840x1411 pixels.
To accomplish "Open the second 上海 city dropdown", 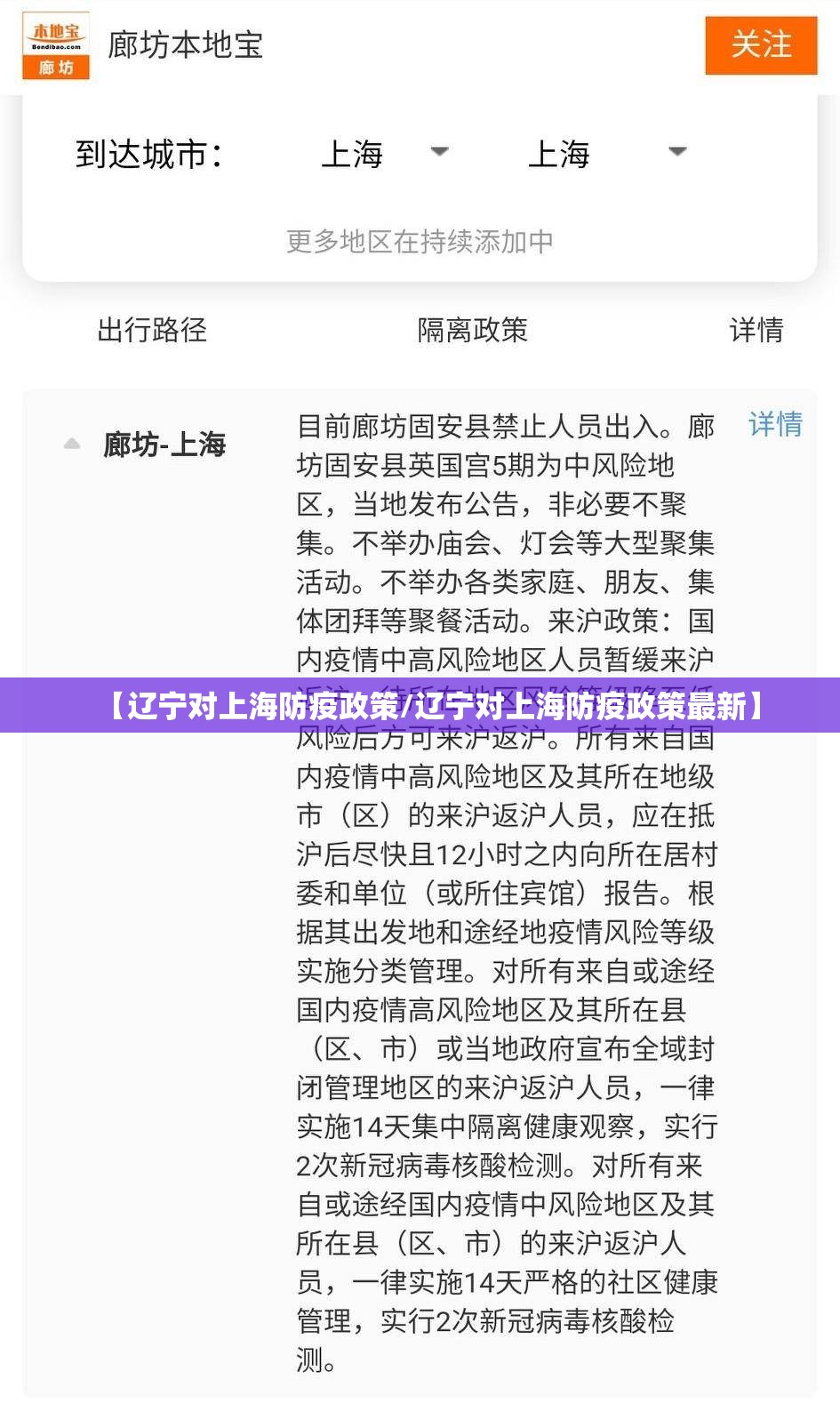I will click(606, 153).
